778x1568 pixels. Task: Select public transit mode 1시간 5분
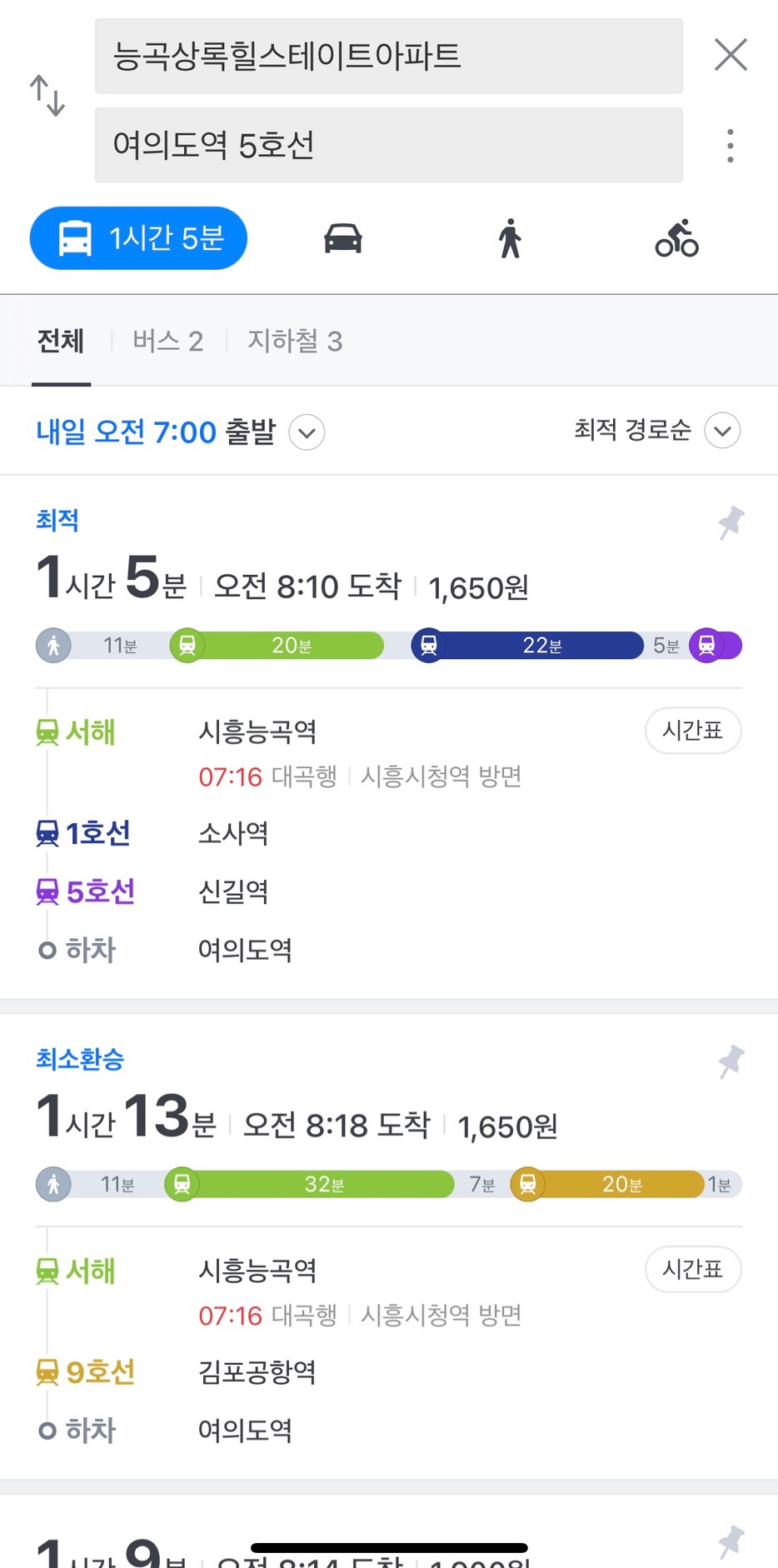(x=138, y=238)
